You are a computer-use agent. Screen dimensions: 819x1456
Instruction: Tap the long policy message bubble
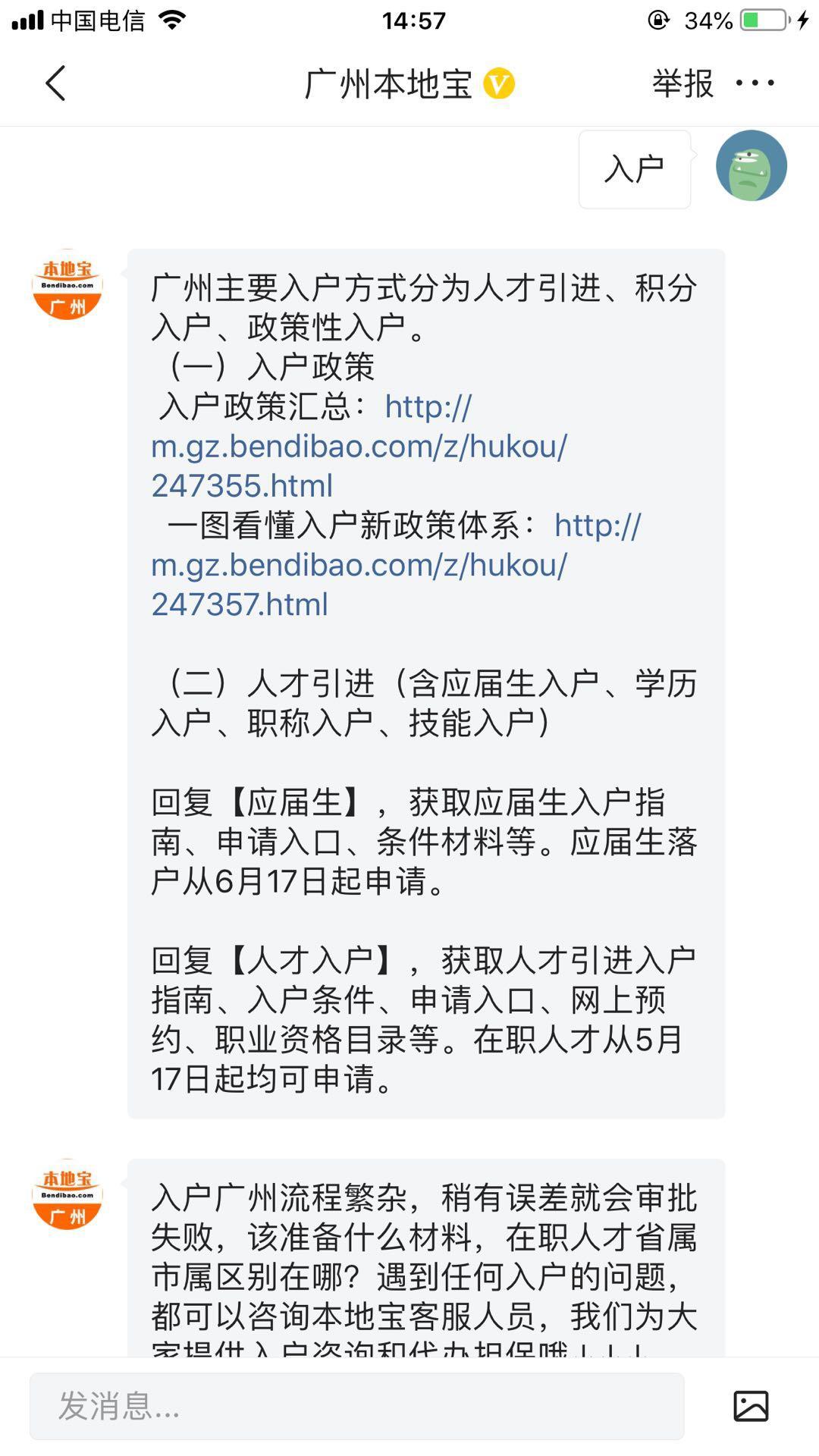425,682
